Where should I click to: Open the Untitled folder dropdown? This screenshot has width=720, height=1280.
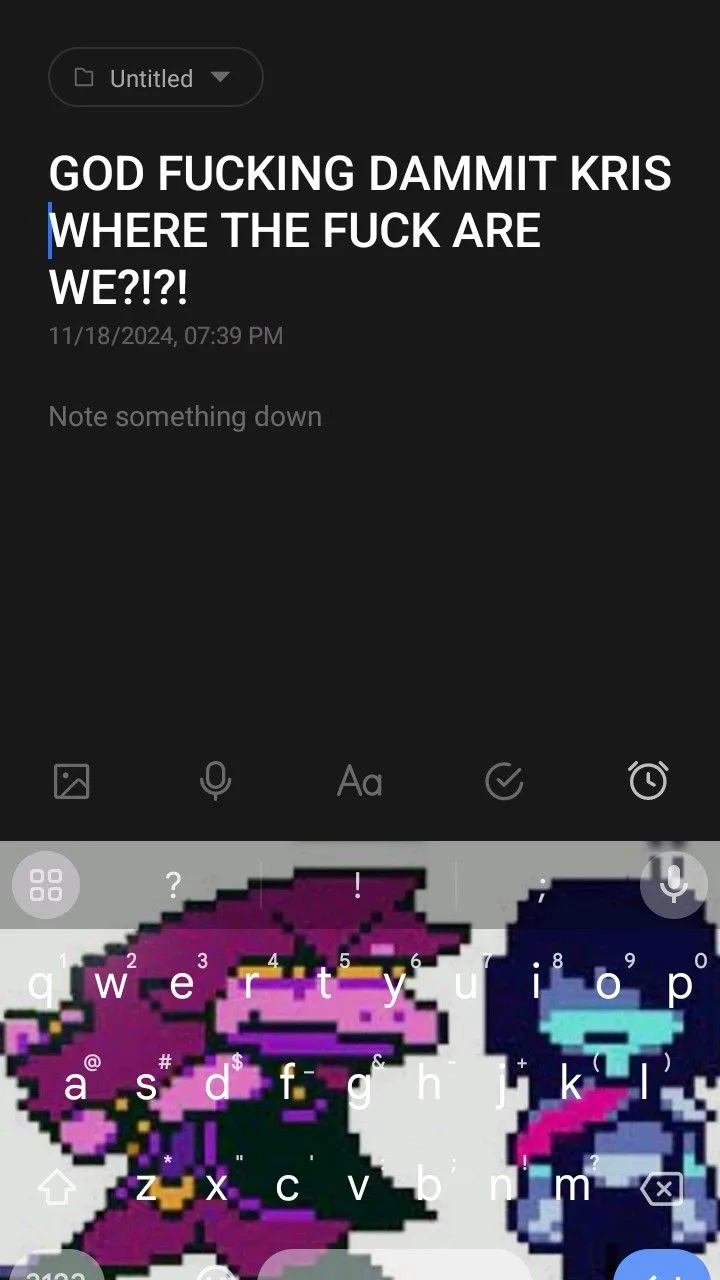pos(155,77)
